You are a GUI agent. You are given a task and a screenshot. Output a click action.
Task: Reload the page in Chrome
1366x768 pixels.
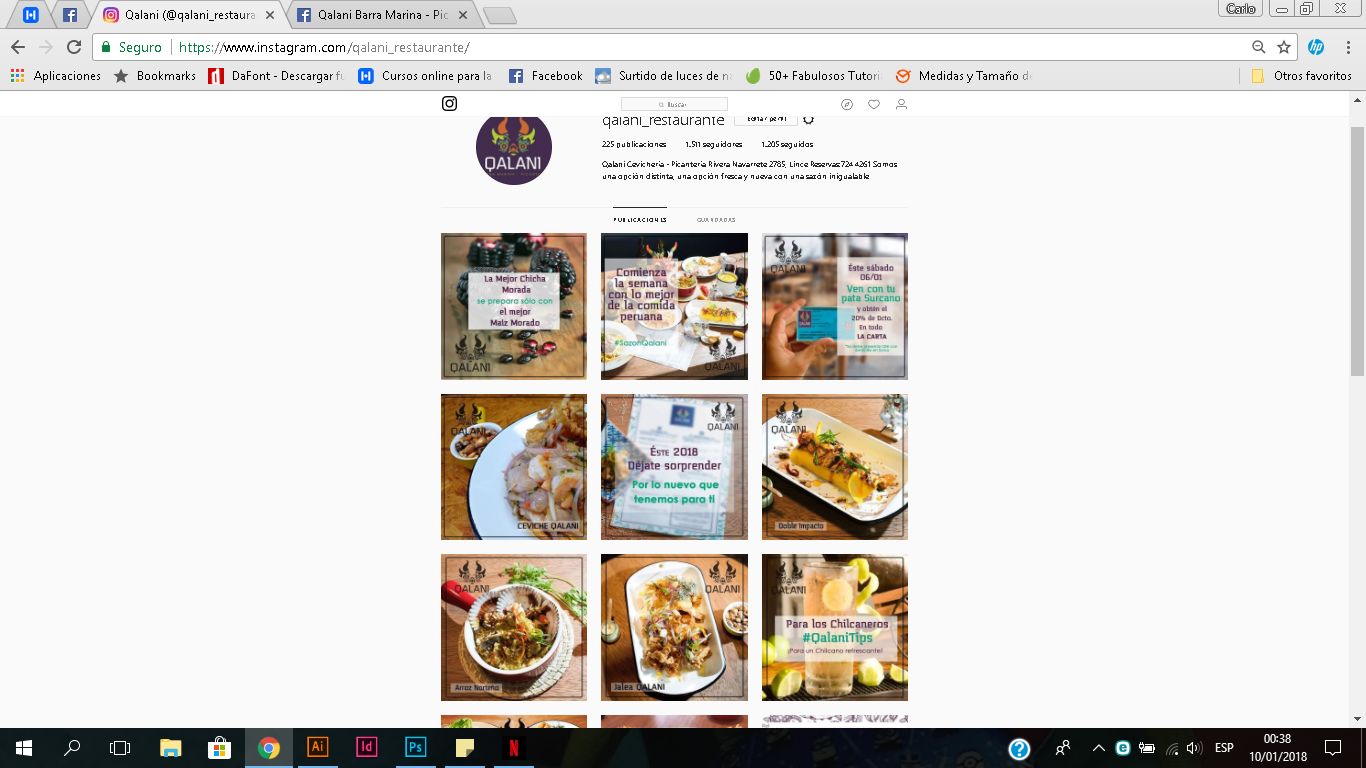click(x=74, y=47)
